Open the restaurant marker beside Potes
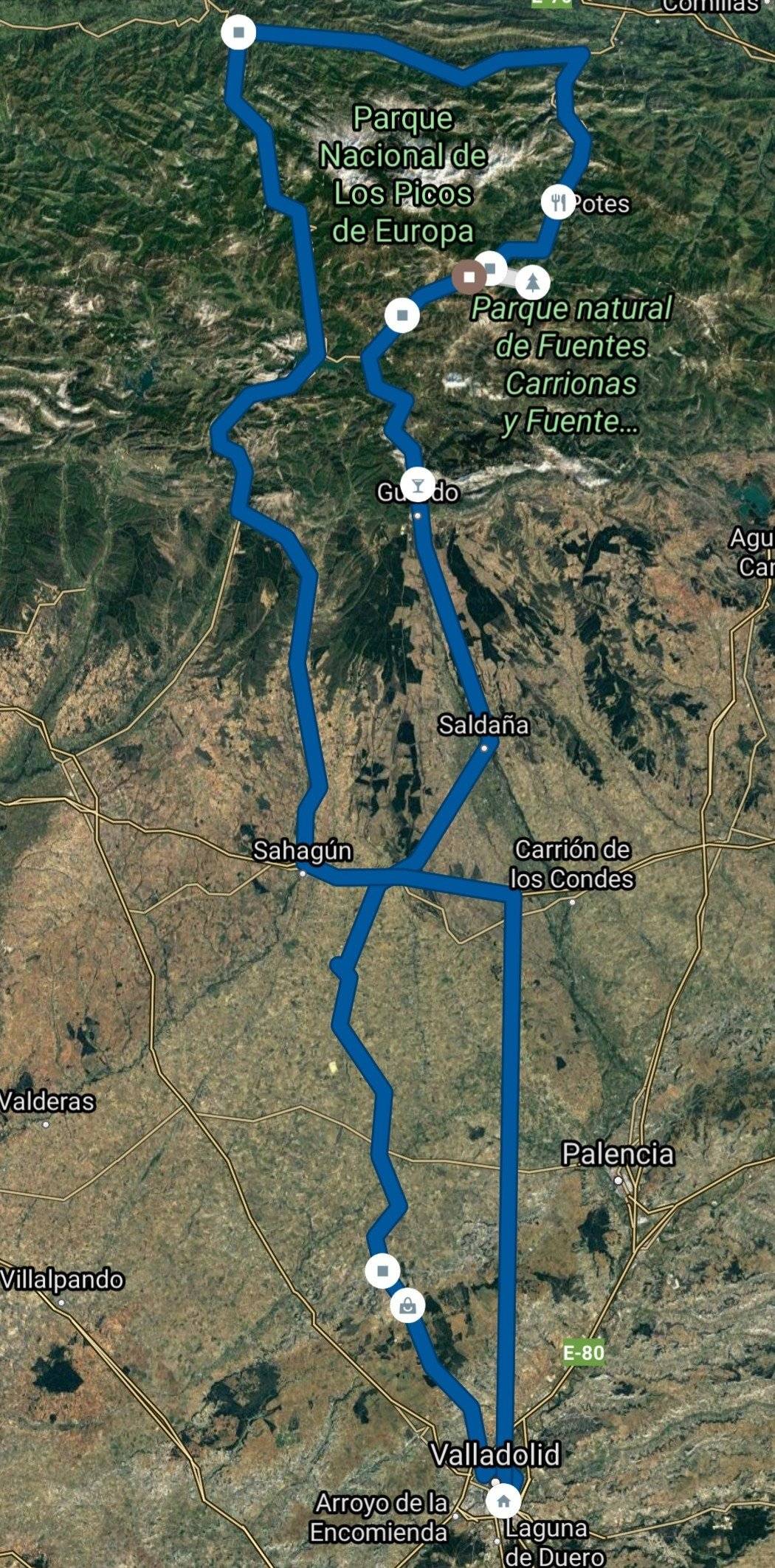 (x=558, y=202)
